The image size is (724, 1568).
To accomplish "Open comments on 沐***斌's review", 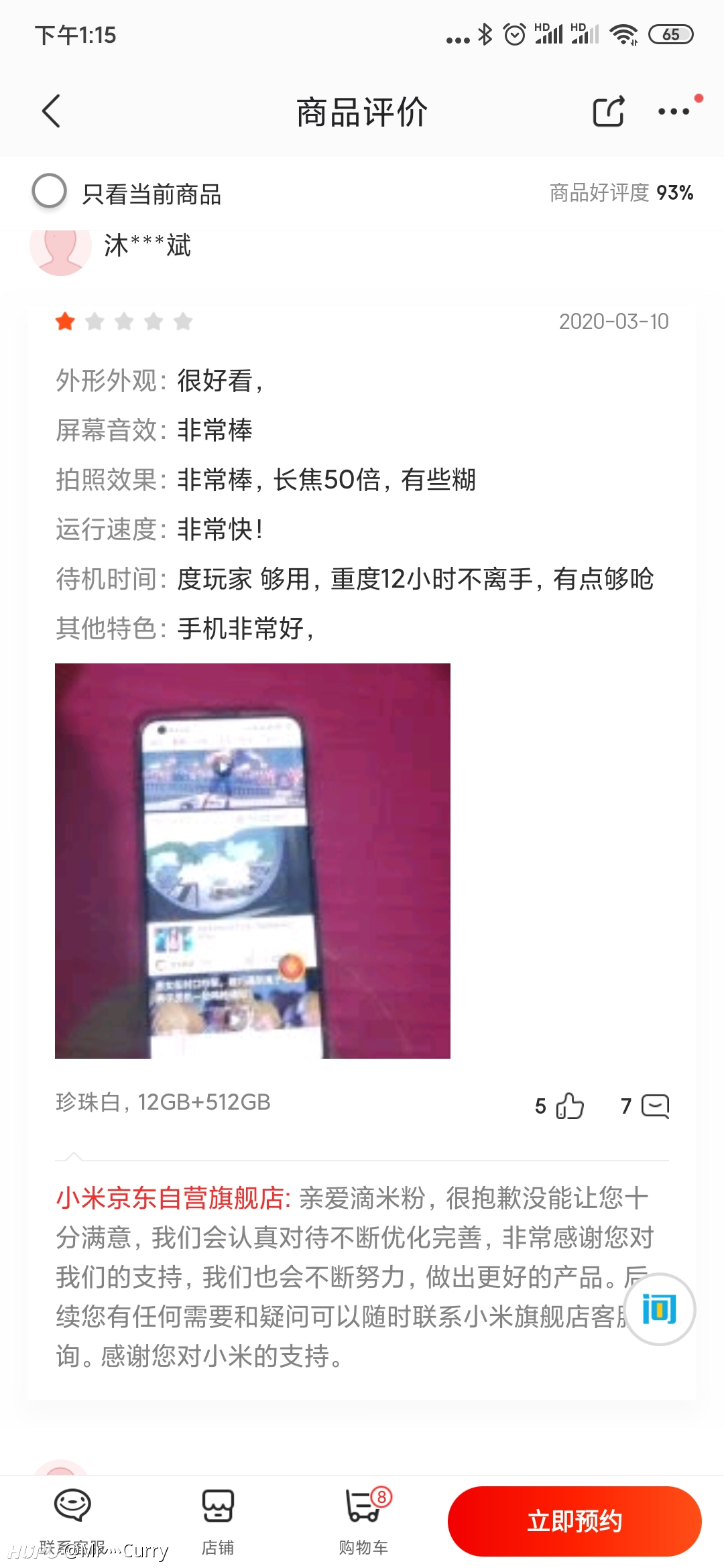I will point(645,1106).
